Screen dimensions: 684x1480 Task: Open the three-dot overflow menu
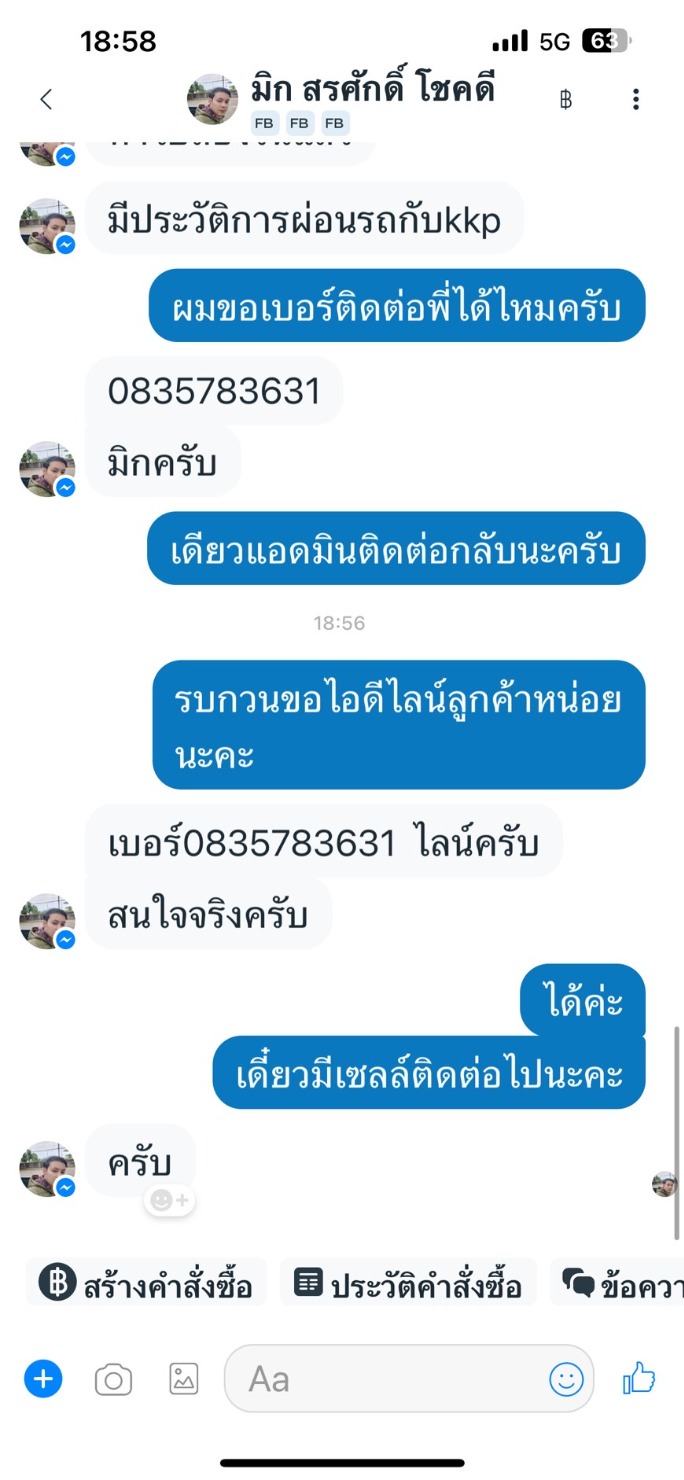click(x=636, y=99)
